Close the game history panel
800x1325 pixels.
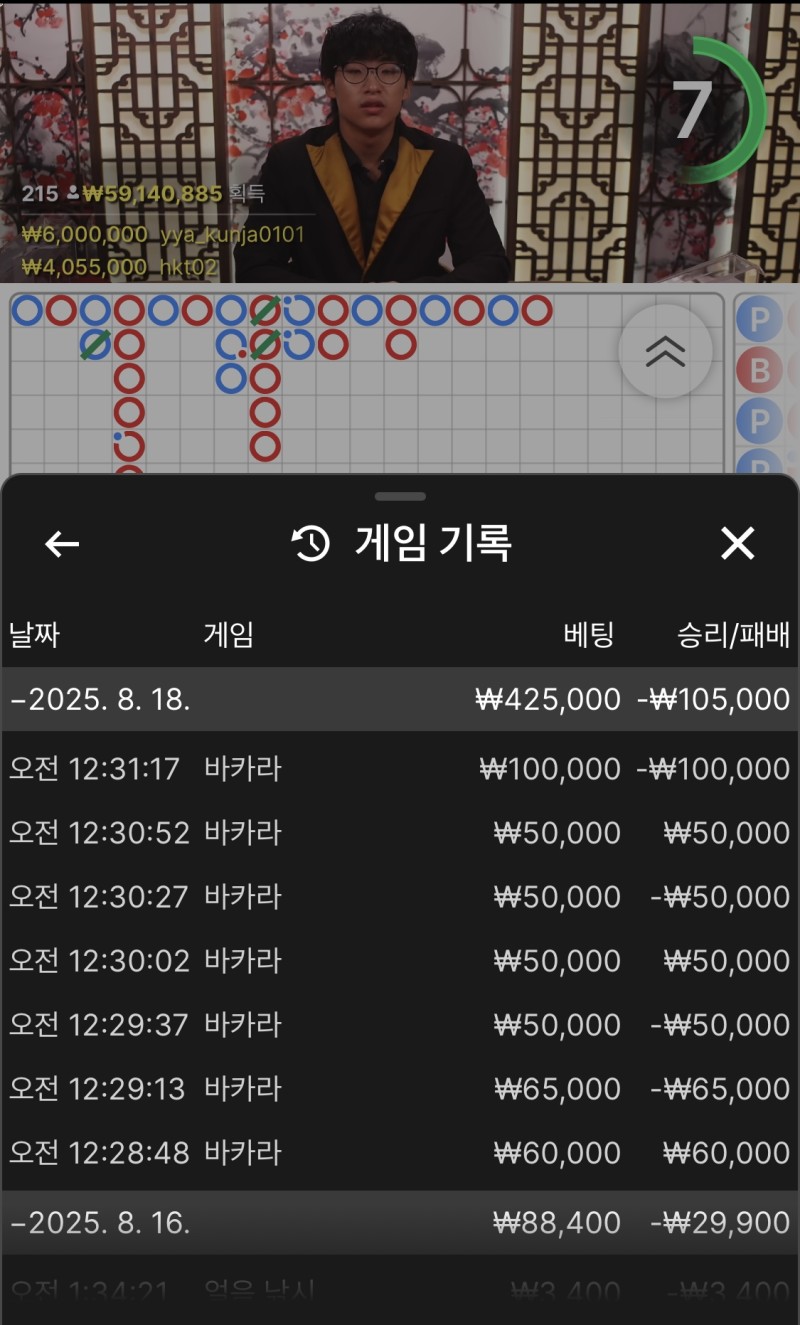[x=737, y=544]
